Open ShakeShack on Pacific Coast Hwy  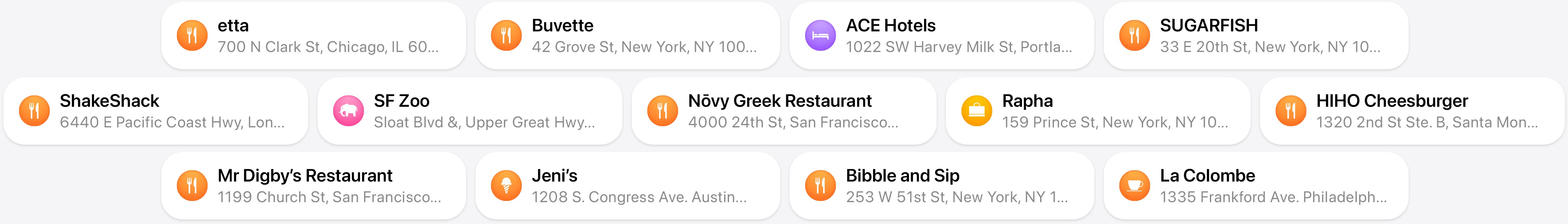pyautogui.click(x=156, y=110)
